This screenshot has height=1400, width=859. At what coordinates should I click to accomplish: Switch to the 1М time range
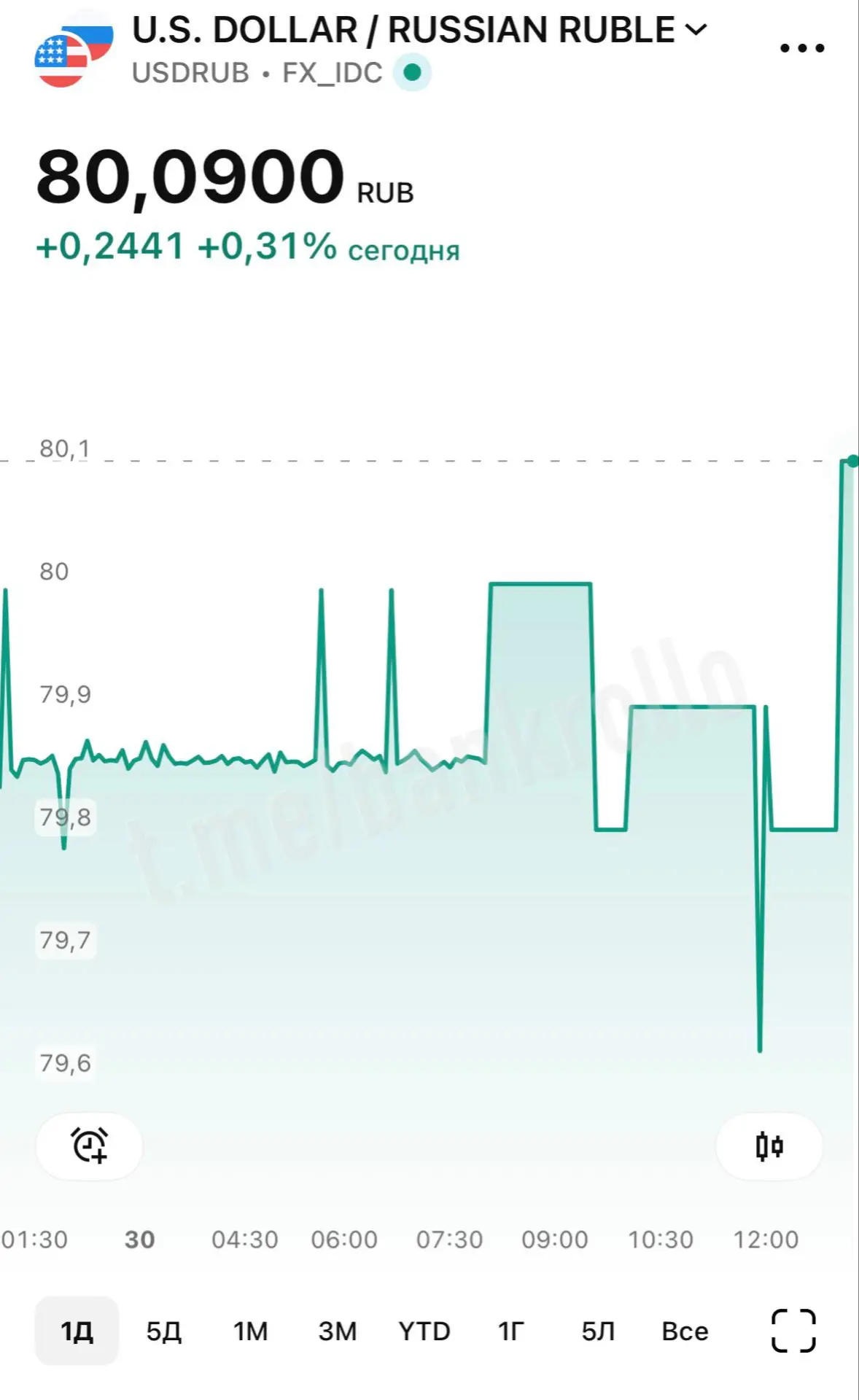[250, 1331]
